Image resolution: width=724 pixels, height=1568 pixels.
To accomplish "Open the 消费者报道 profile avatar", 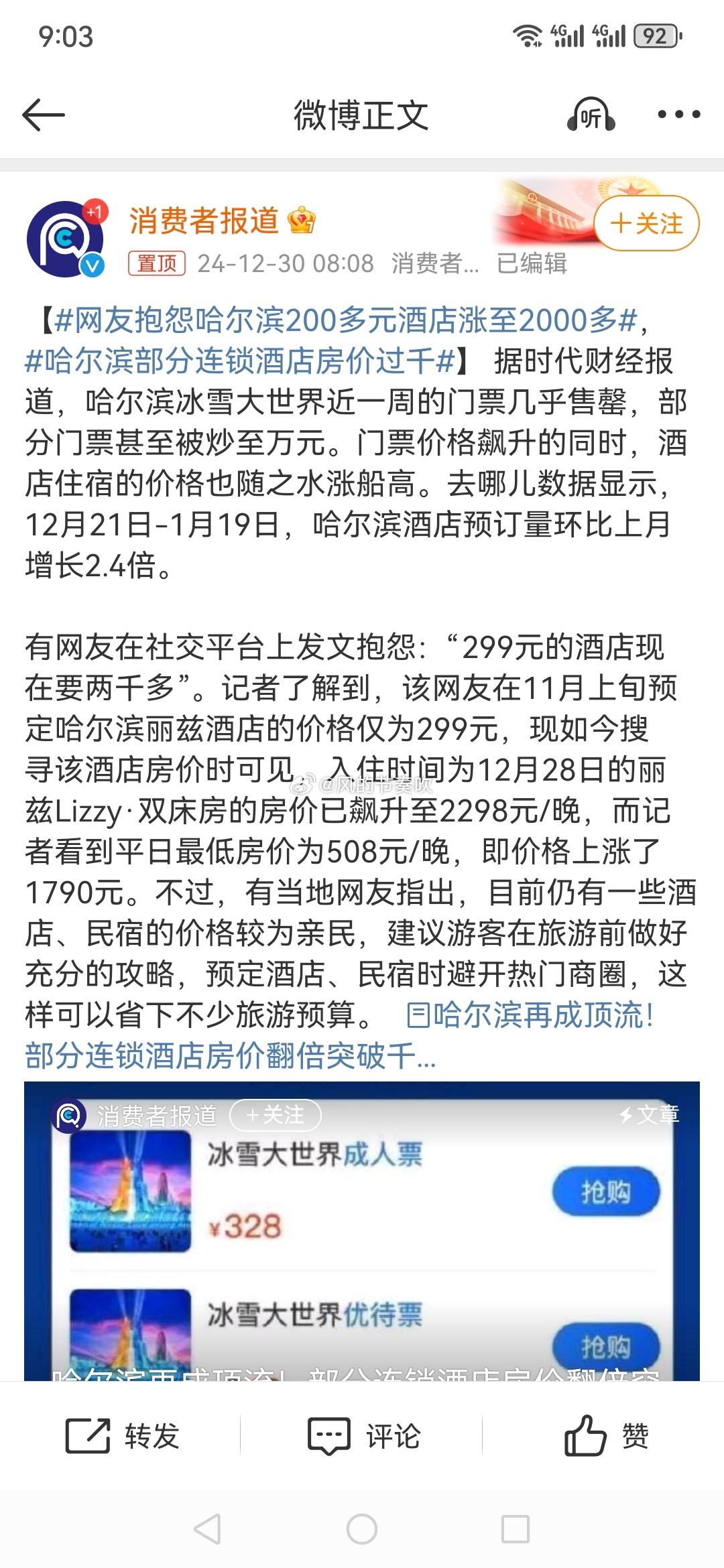I will pyautogui.click(x=65, y=239).
